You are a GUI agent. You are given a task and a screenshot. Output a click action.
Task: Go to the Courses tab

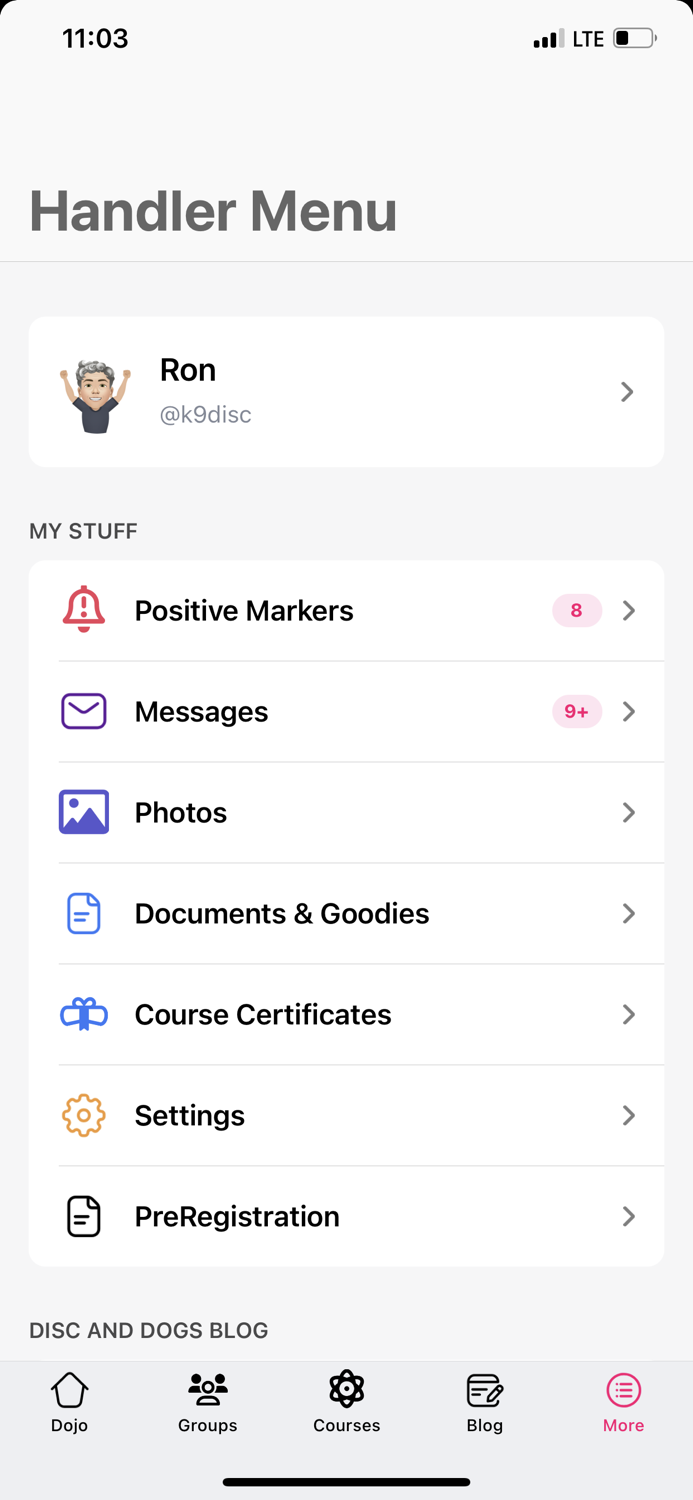pos(347,1403)
